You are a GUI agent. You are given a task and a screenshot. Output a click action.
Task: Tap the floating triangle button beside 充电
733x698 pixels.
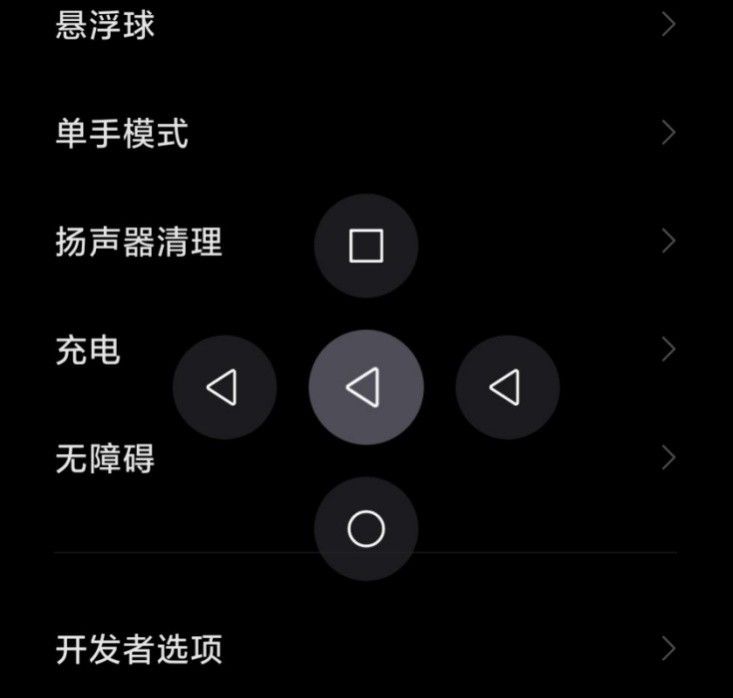click(224, 387)
